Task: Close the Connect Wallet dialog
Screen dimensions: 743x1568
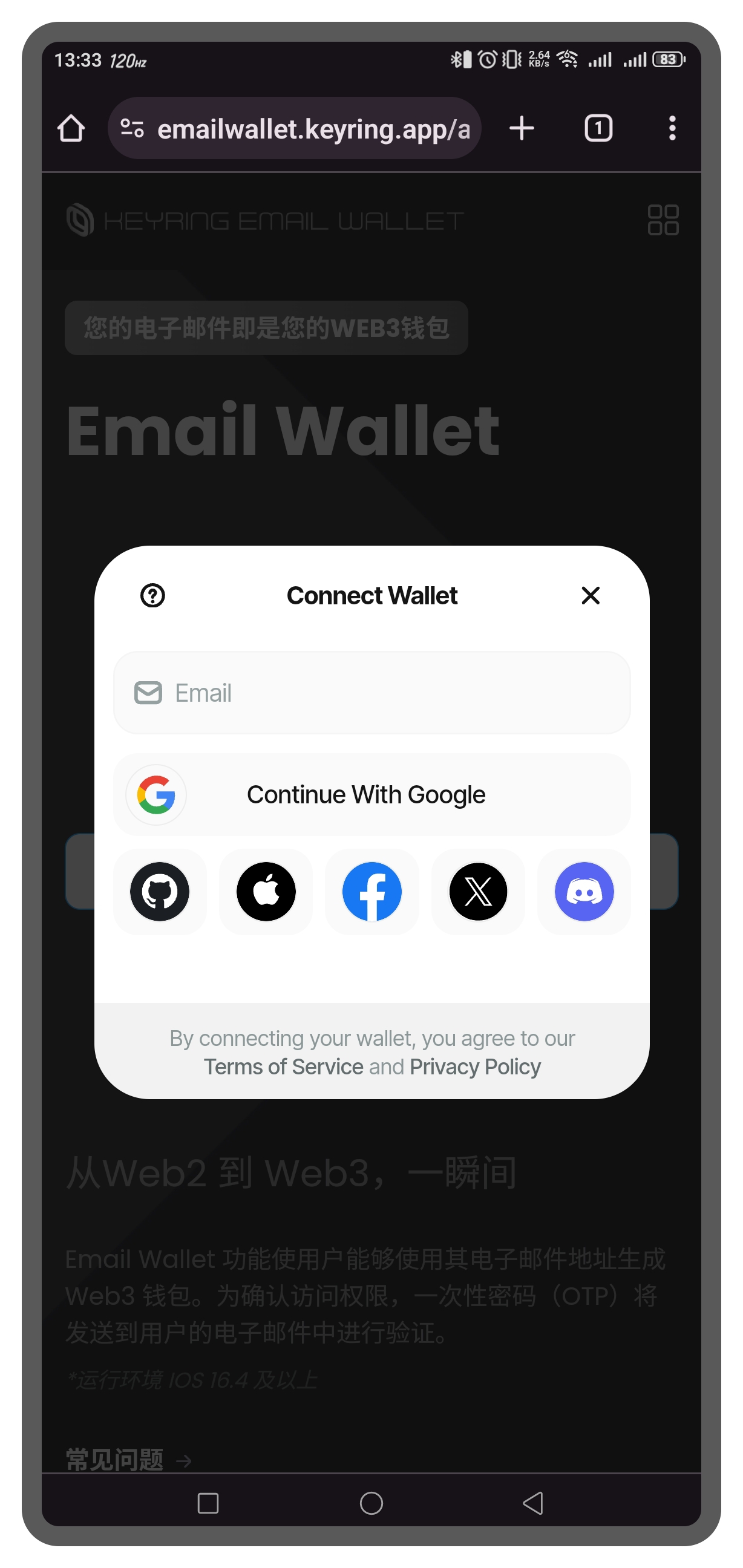Action: pos(590,595)
